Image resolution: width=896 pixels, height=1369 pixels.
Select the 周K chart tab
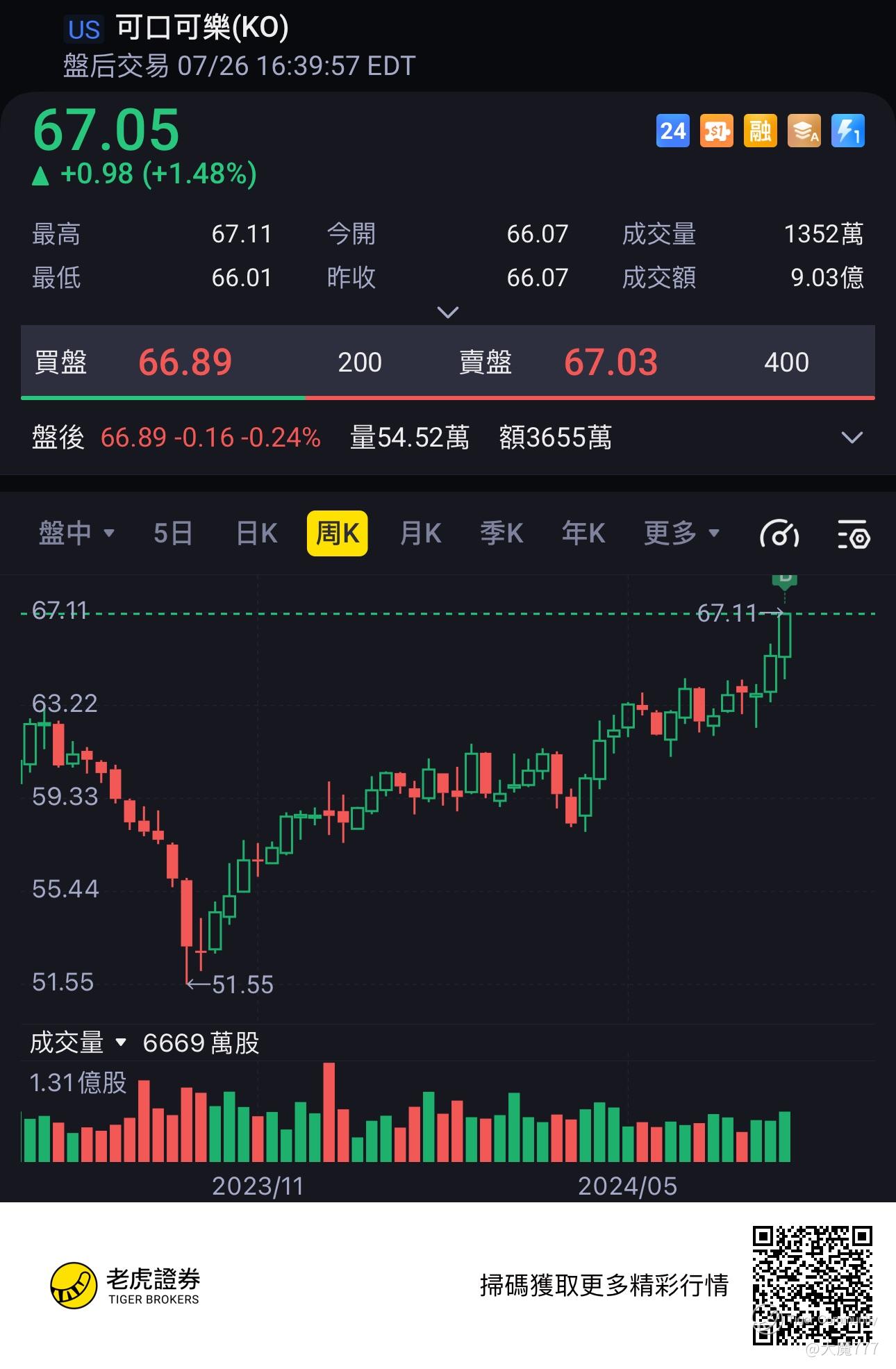point(338,533)
